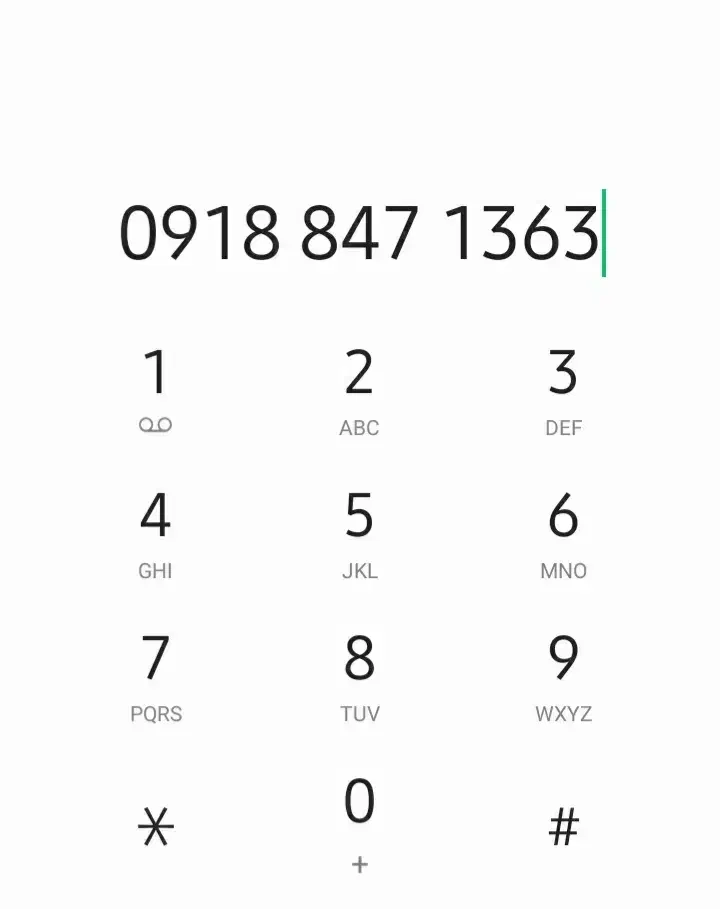Image resolution: width=720 pixels, height=909 pixels.
Task: Tap the hash pound key
Action: coord(564,827)
